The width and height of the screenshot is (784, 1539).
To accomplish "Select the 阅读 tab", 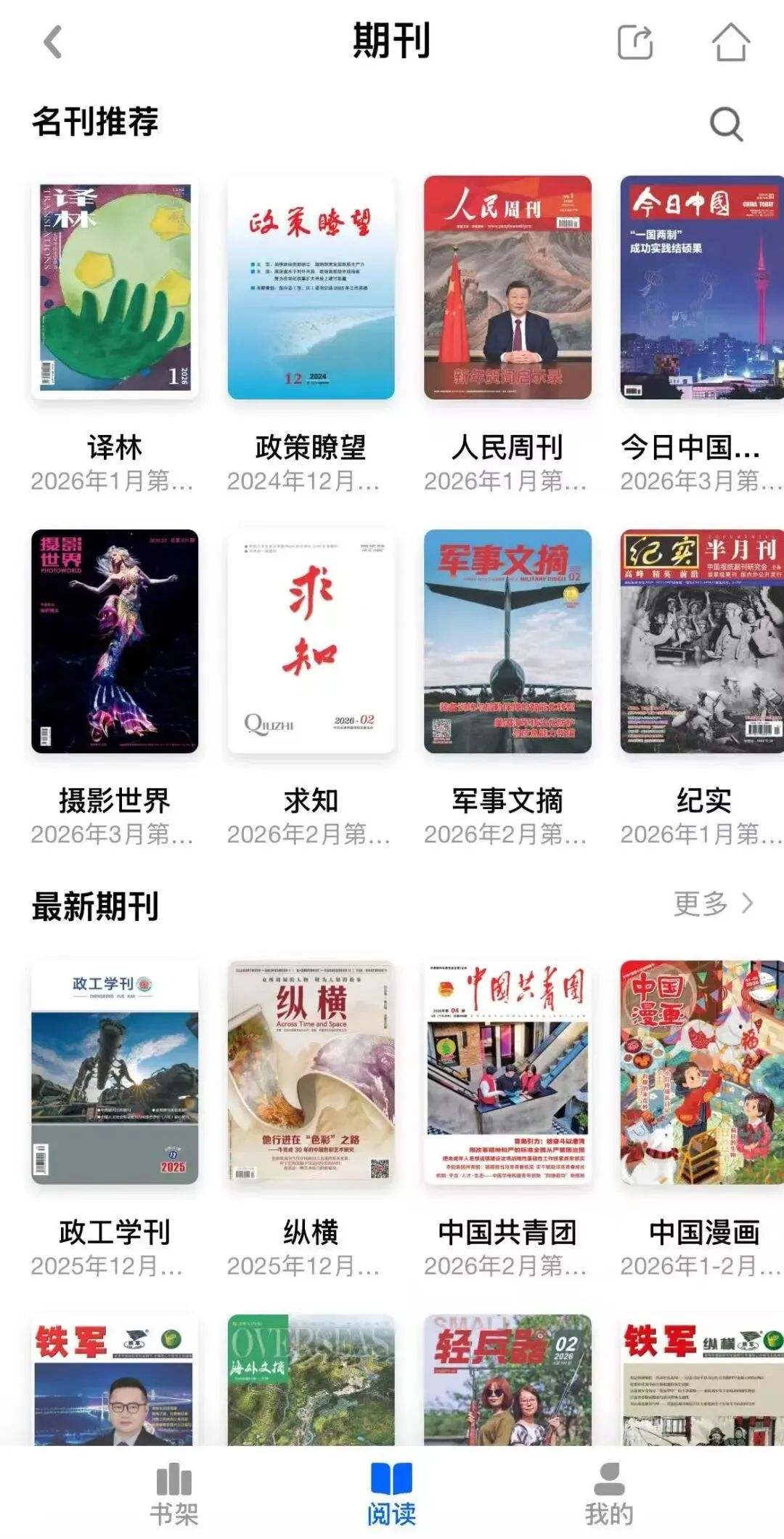I will click(391, 1495).
